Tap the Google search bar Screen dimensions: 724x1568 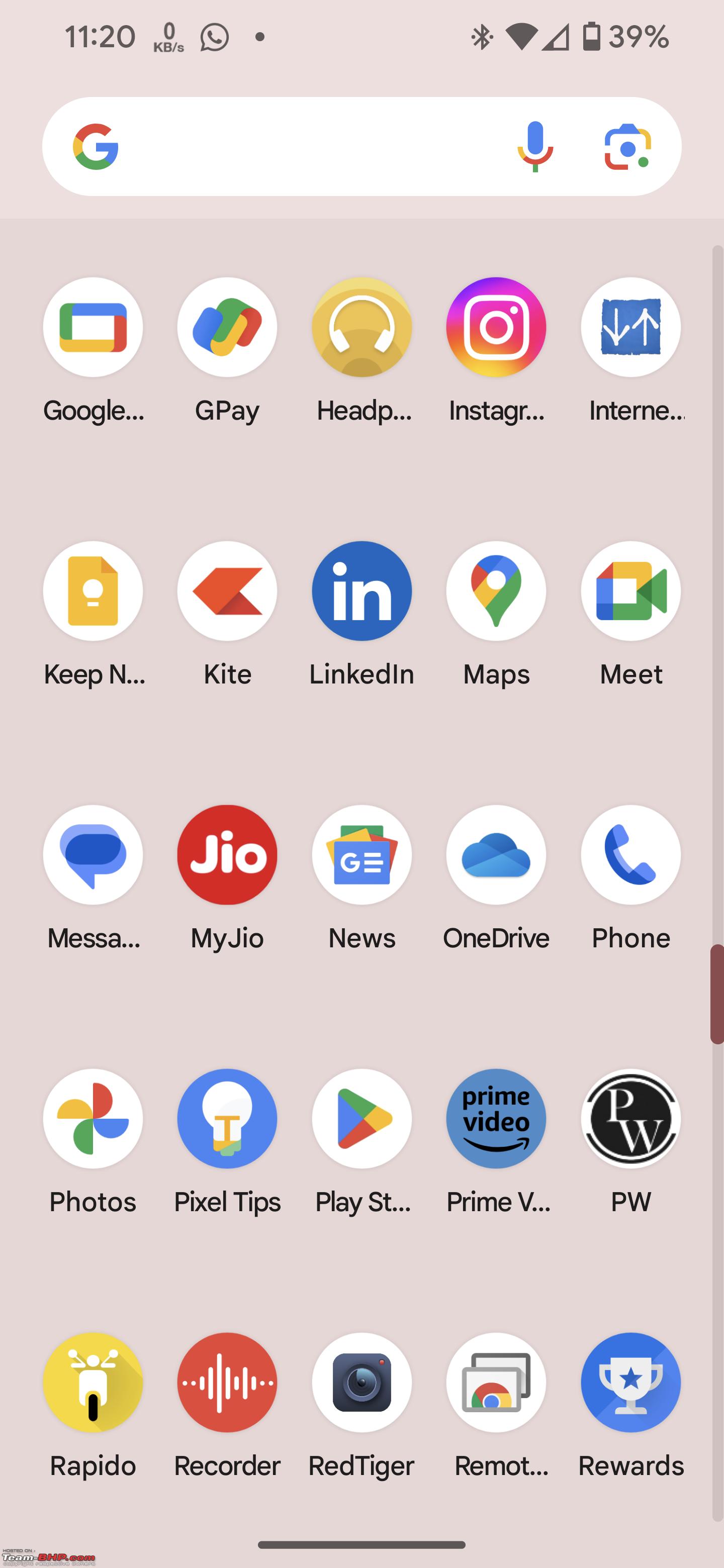(361, 146)
